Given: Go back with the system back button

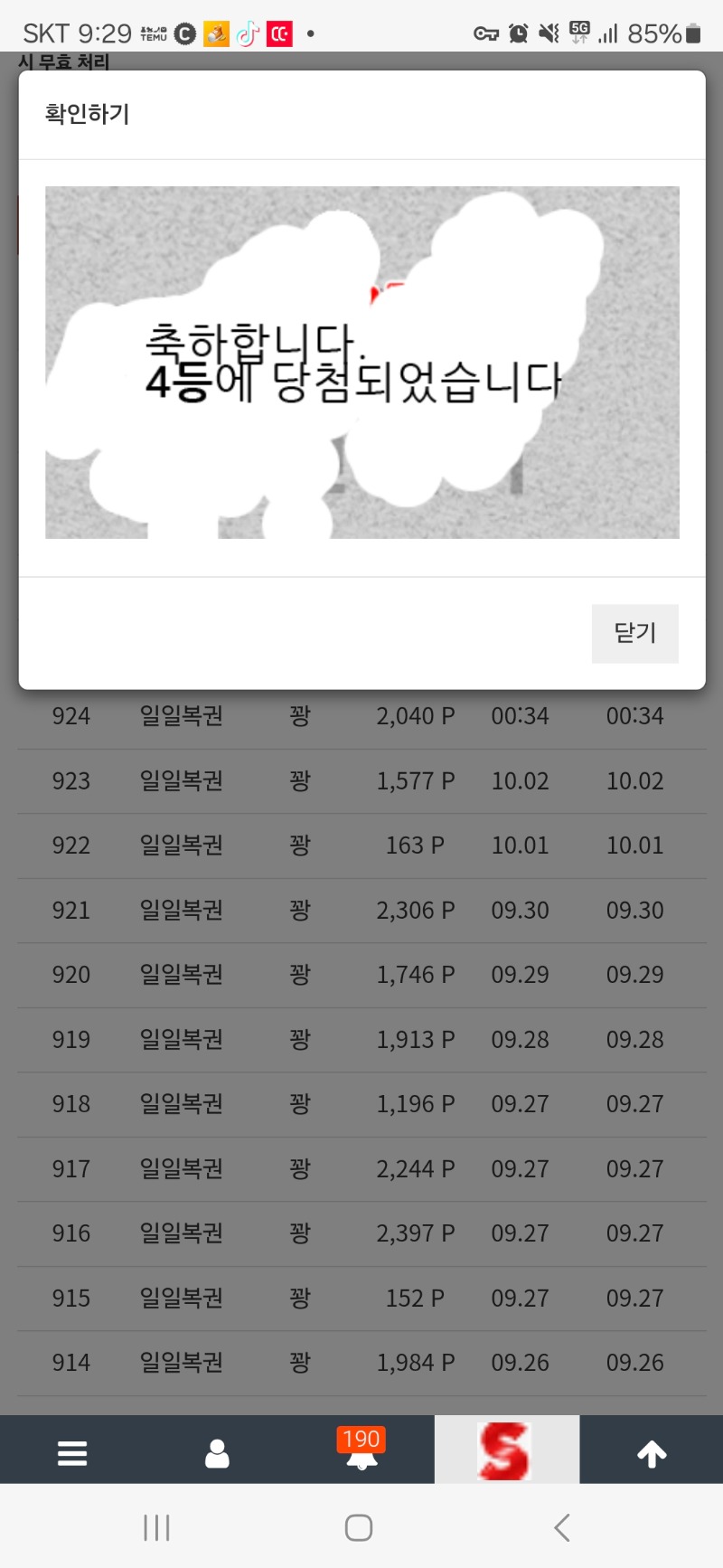Looking at the screenshot, I should [562, 1528].
